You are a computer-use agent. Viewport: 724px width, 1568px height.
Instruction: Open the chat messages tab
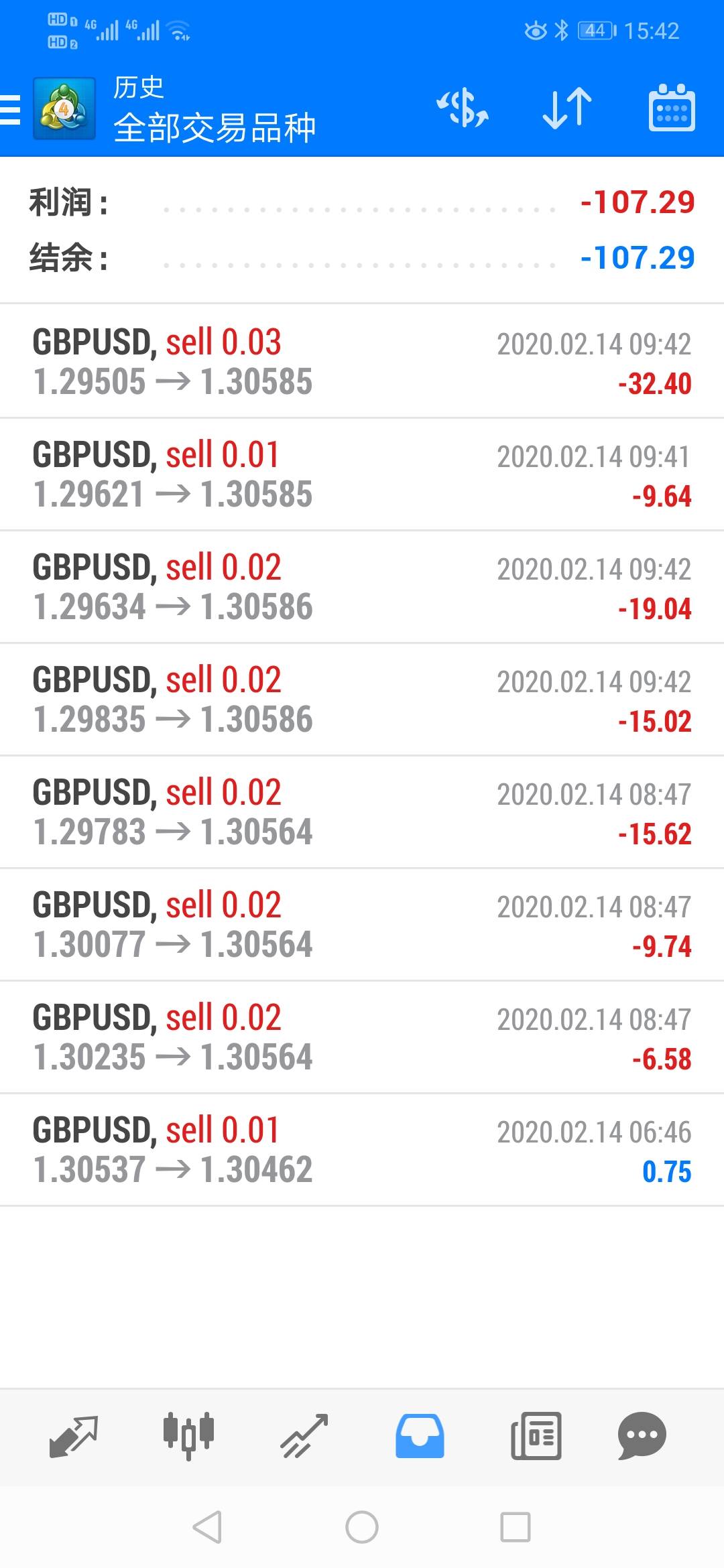click(x=642, y=1436)
